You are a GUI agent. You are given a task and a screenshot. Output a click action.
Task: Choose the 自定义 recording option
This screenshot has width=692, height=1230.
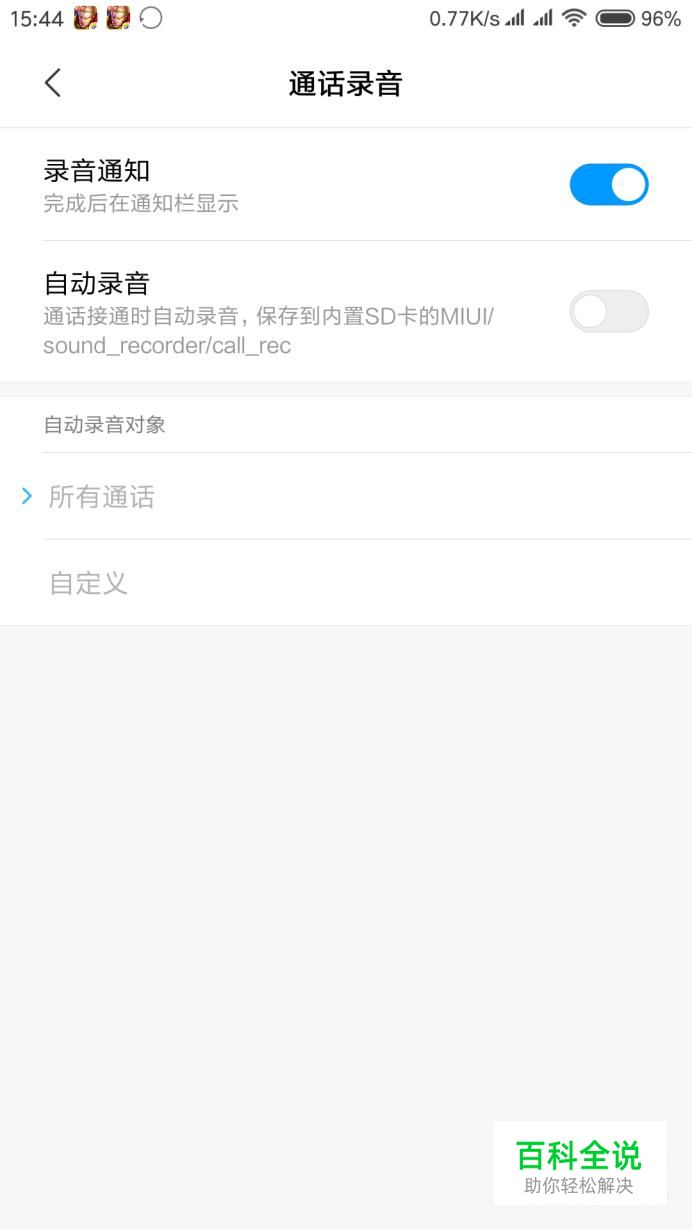pyautogui.click(x=346, y=583)
